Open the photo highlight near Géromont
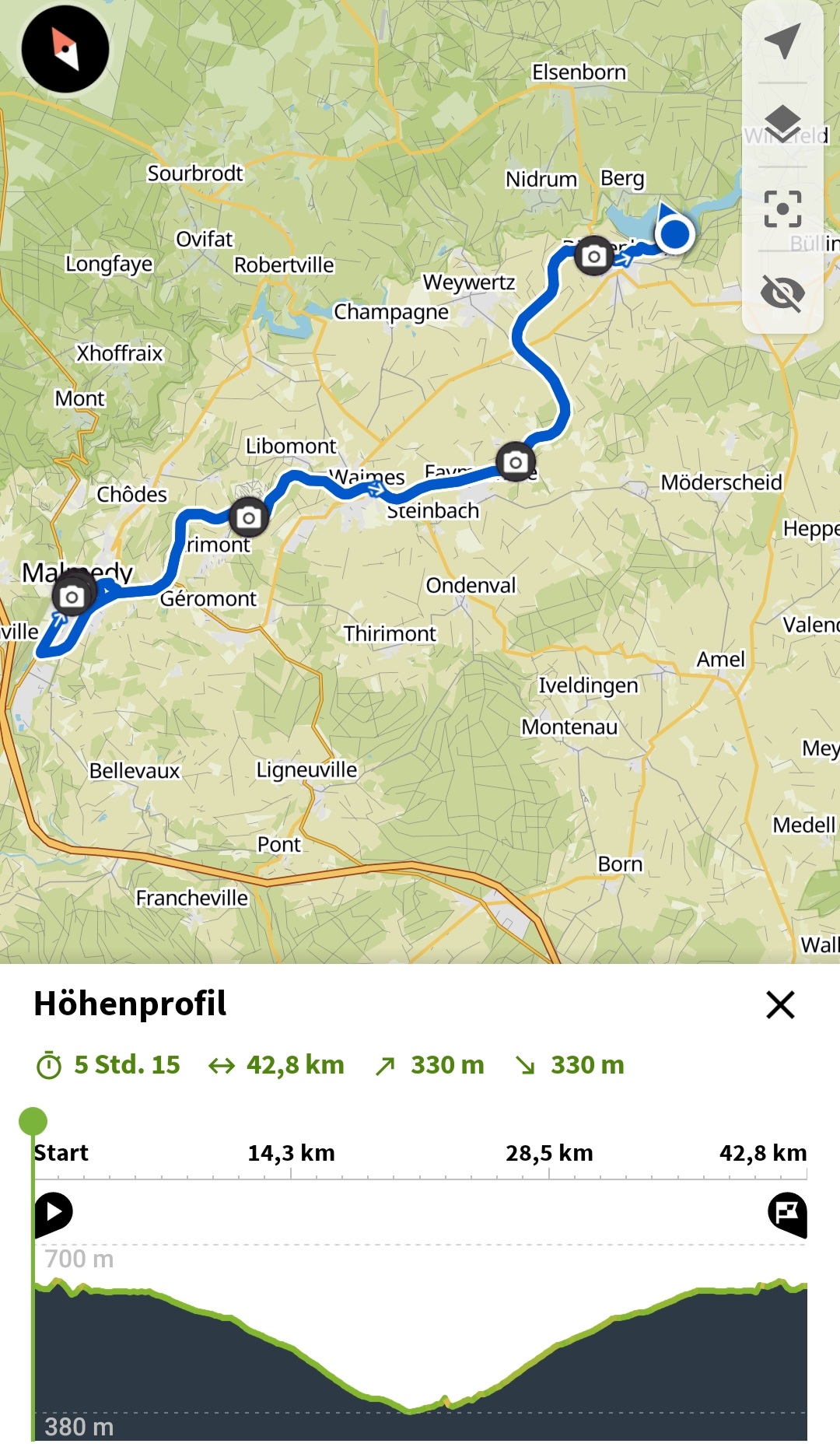Screen dimensions: 840x1454 point(248,517)
